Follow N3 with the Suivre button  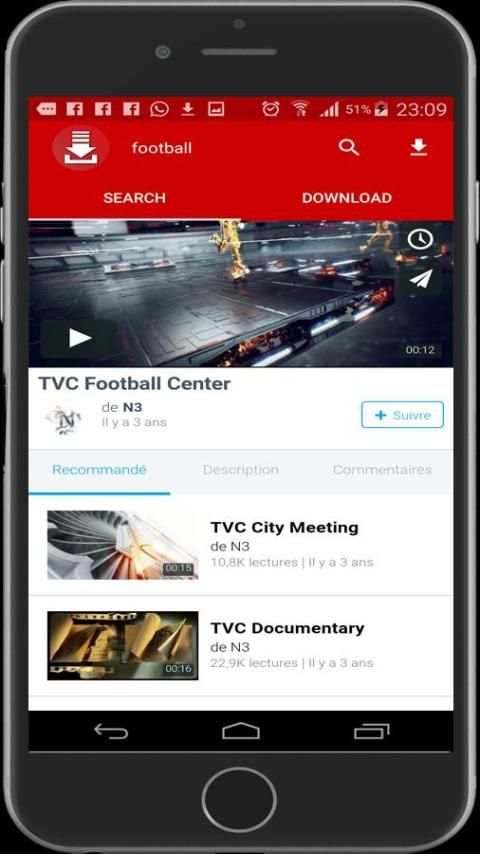click(x=403, y=415)
